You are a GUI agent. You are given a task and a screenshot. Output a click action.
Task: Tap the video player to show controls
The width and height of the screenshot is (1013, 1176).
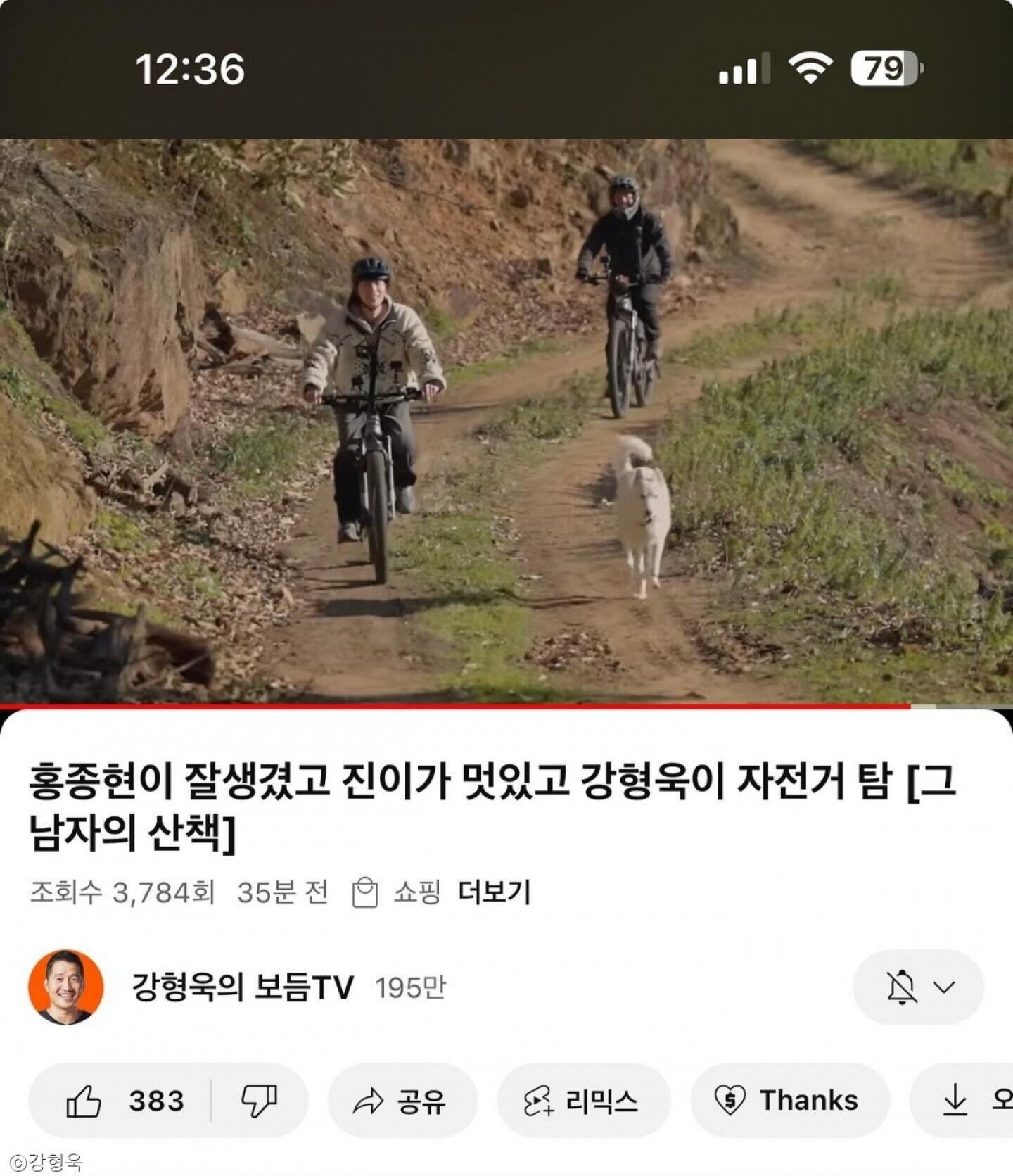click(x=507, y=422)
